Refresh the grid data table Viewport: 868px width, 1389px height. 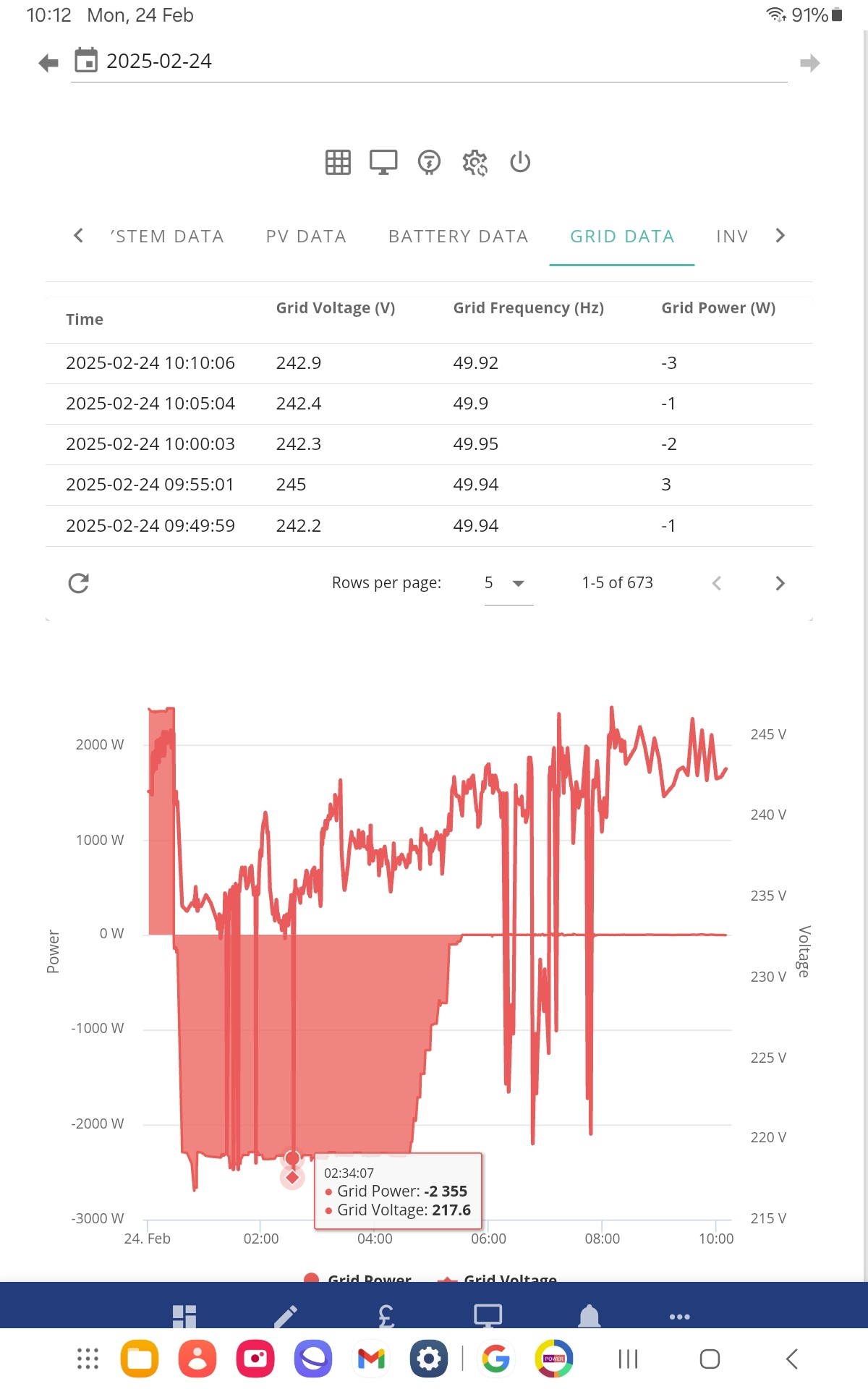click(x=78, y=583)
